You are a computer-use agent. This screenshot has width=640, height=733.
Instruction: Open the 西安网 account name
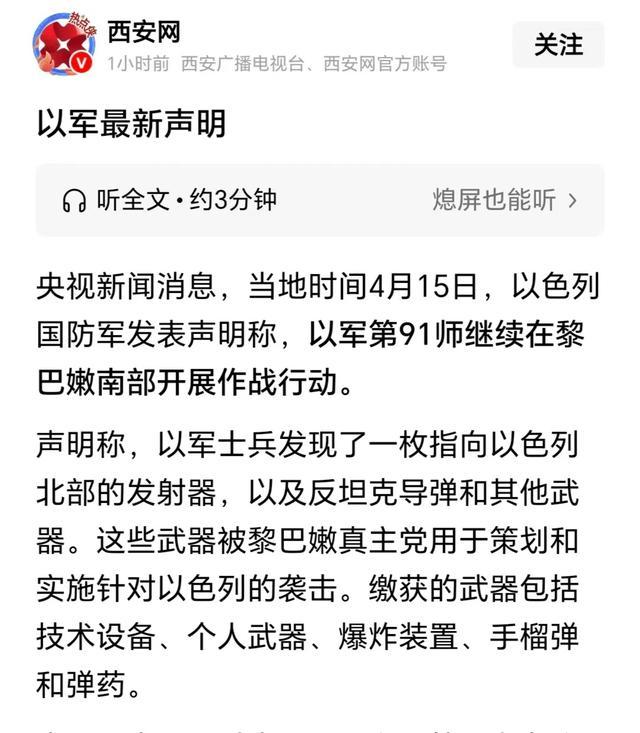click(x=143, y=32)
